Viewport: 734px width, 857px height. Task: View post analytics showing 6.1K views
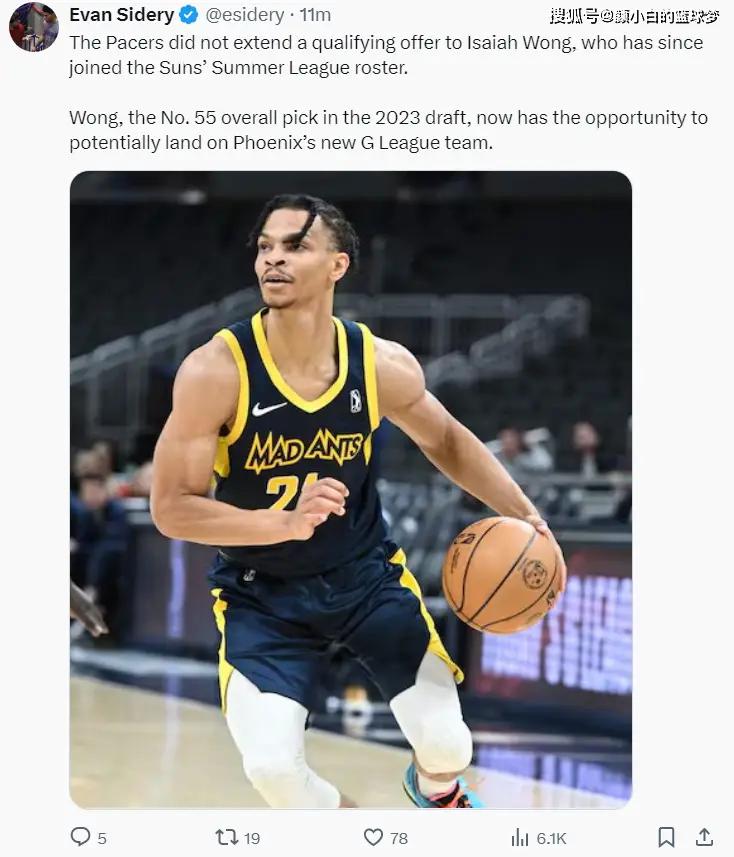click(x=521, y=836)
